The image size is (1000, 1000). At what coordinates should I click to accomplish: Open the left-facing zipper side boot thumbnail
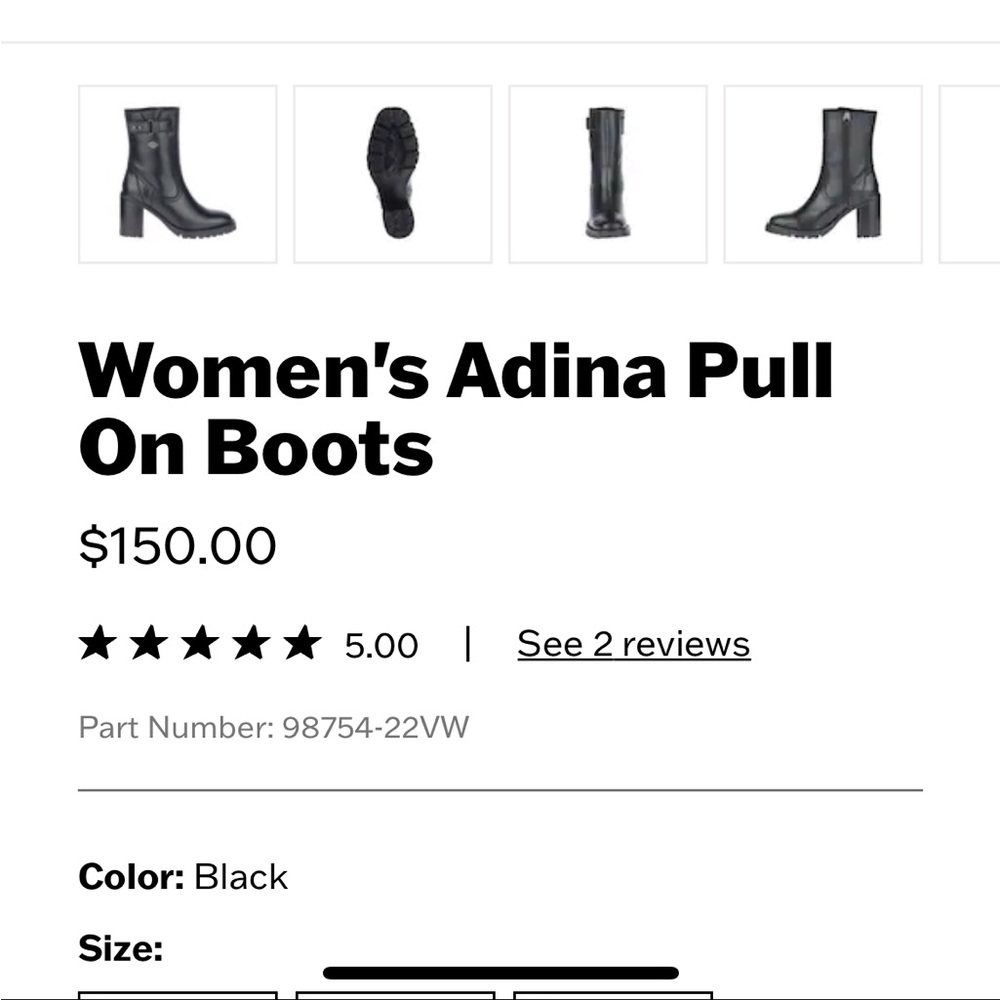pos(822,174)
